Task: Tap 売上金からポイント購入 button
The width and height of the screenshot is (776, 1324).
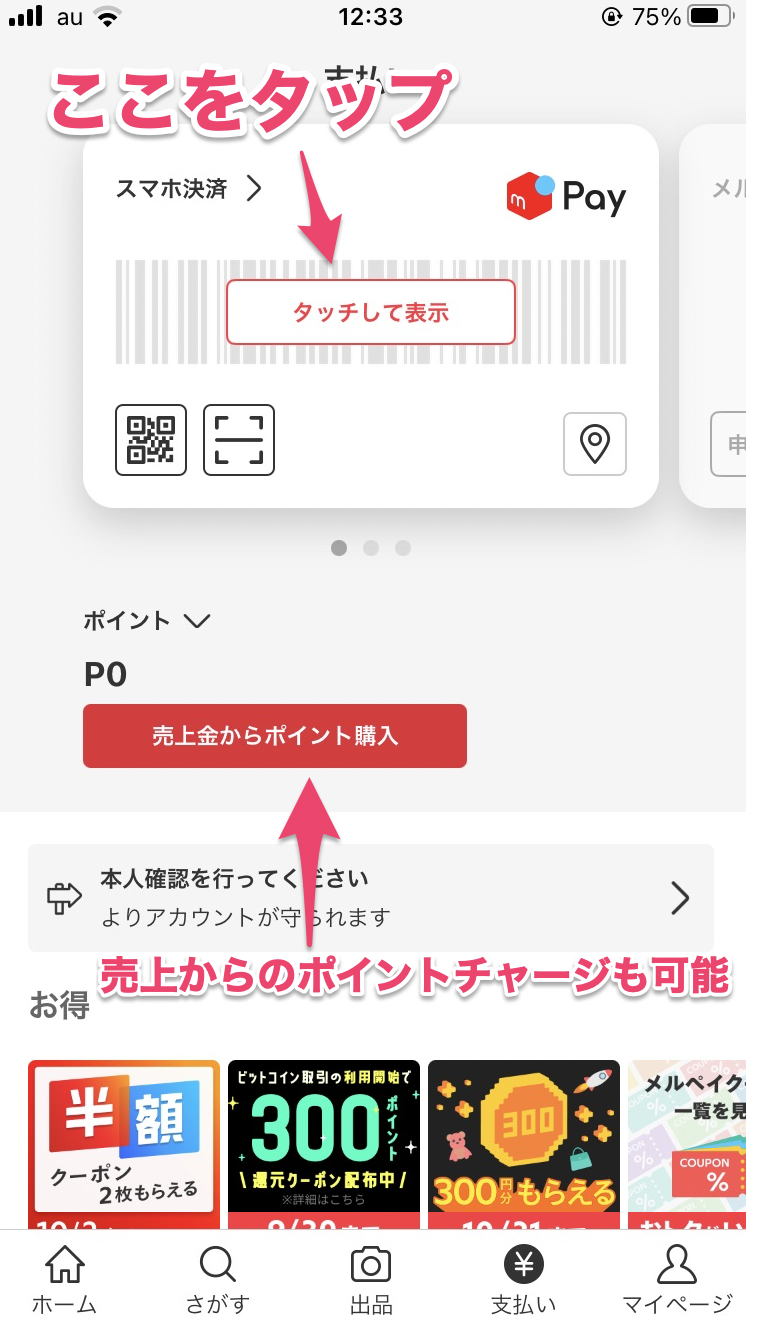Action: coord(275,736)
